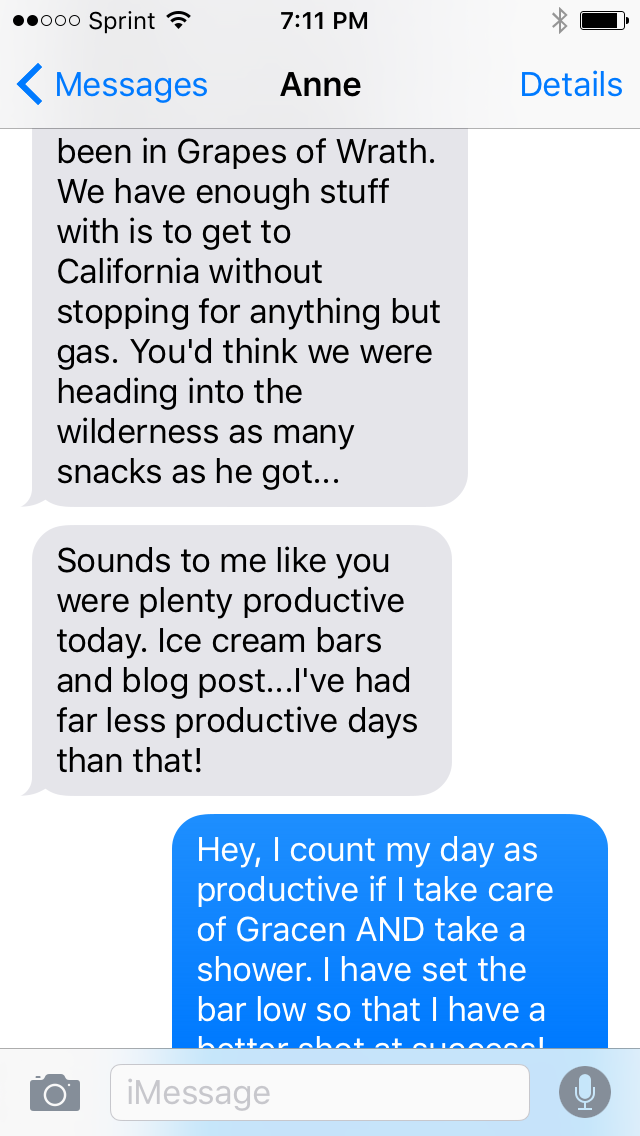The image size is (640, 1136).
Task: Go back to the Messages list
Action: point(112,85)
